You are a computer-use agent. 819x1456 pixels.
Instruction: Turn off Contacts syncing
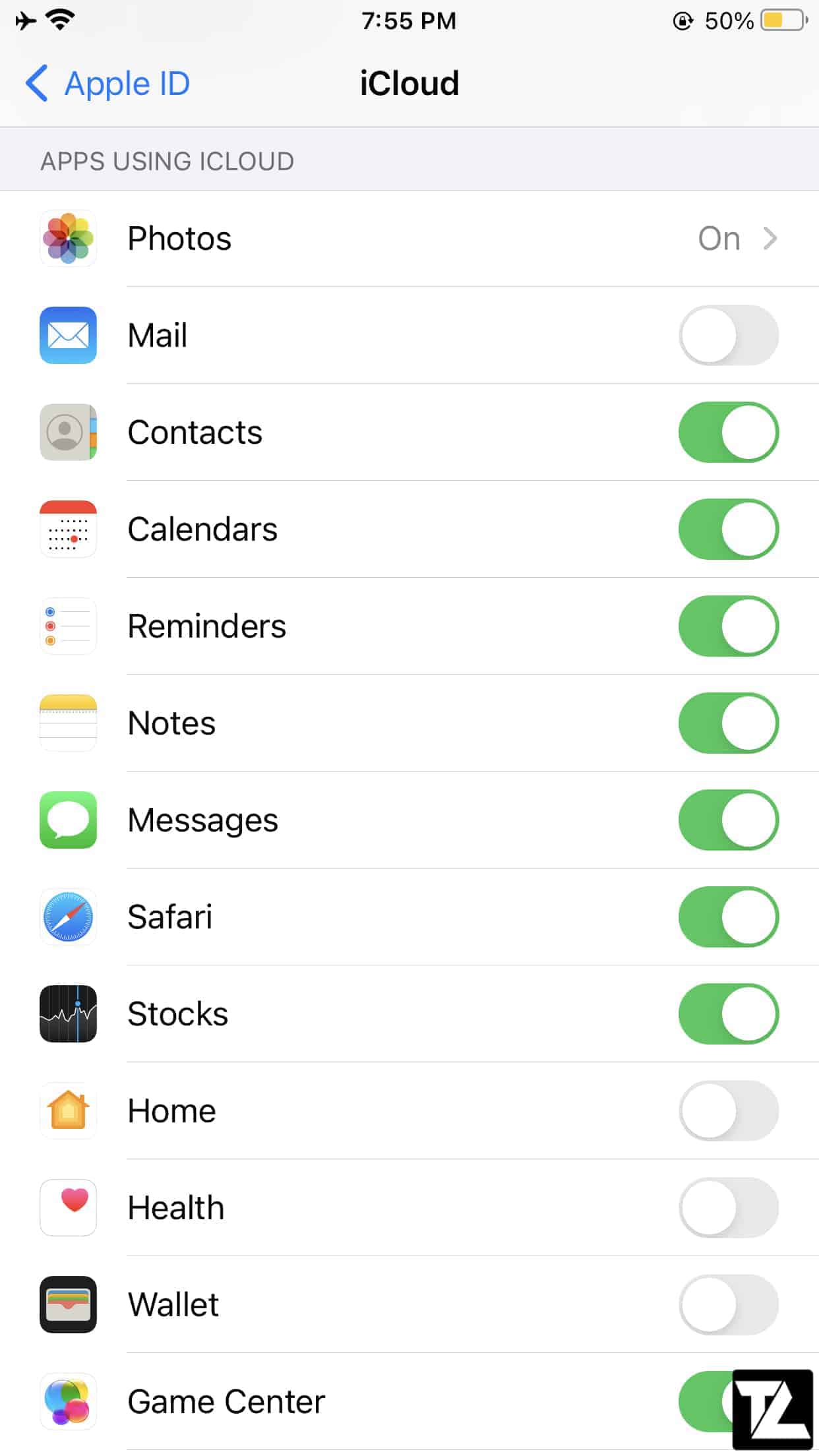click(x=729, y=432)
